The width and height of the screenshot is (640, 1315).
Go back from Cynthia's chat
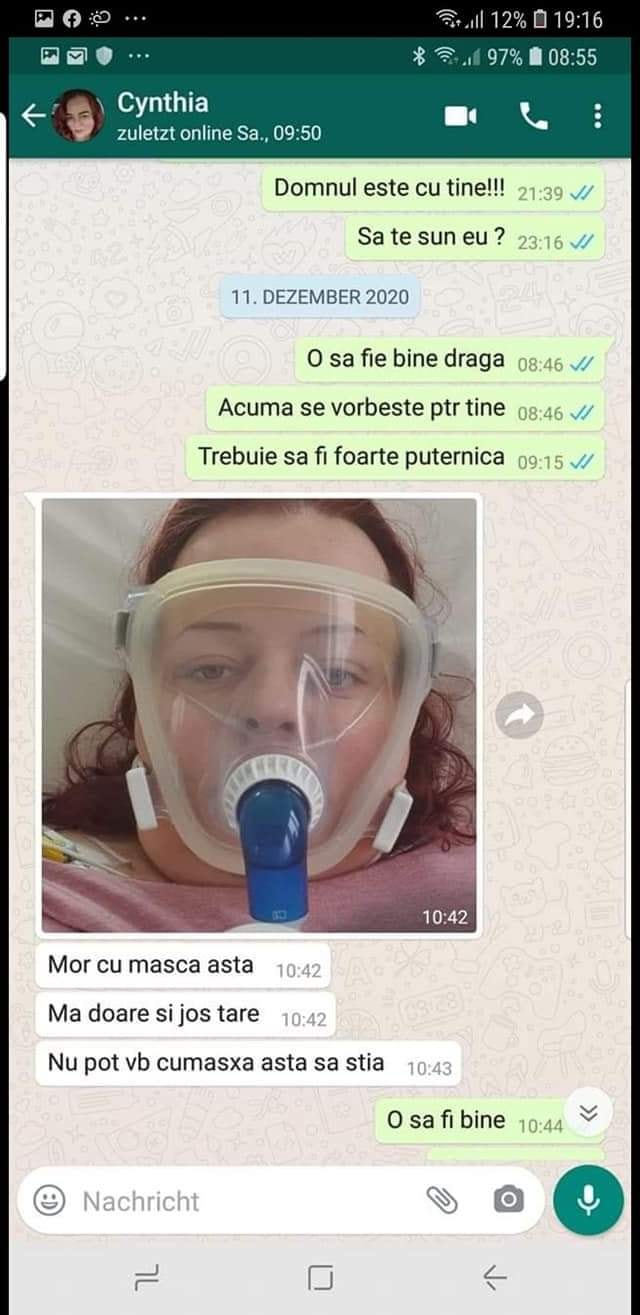pos(33,117)
